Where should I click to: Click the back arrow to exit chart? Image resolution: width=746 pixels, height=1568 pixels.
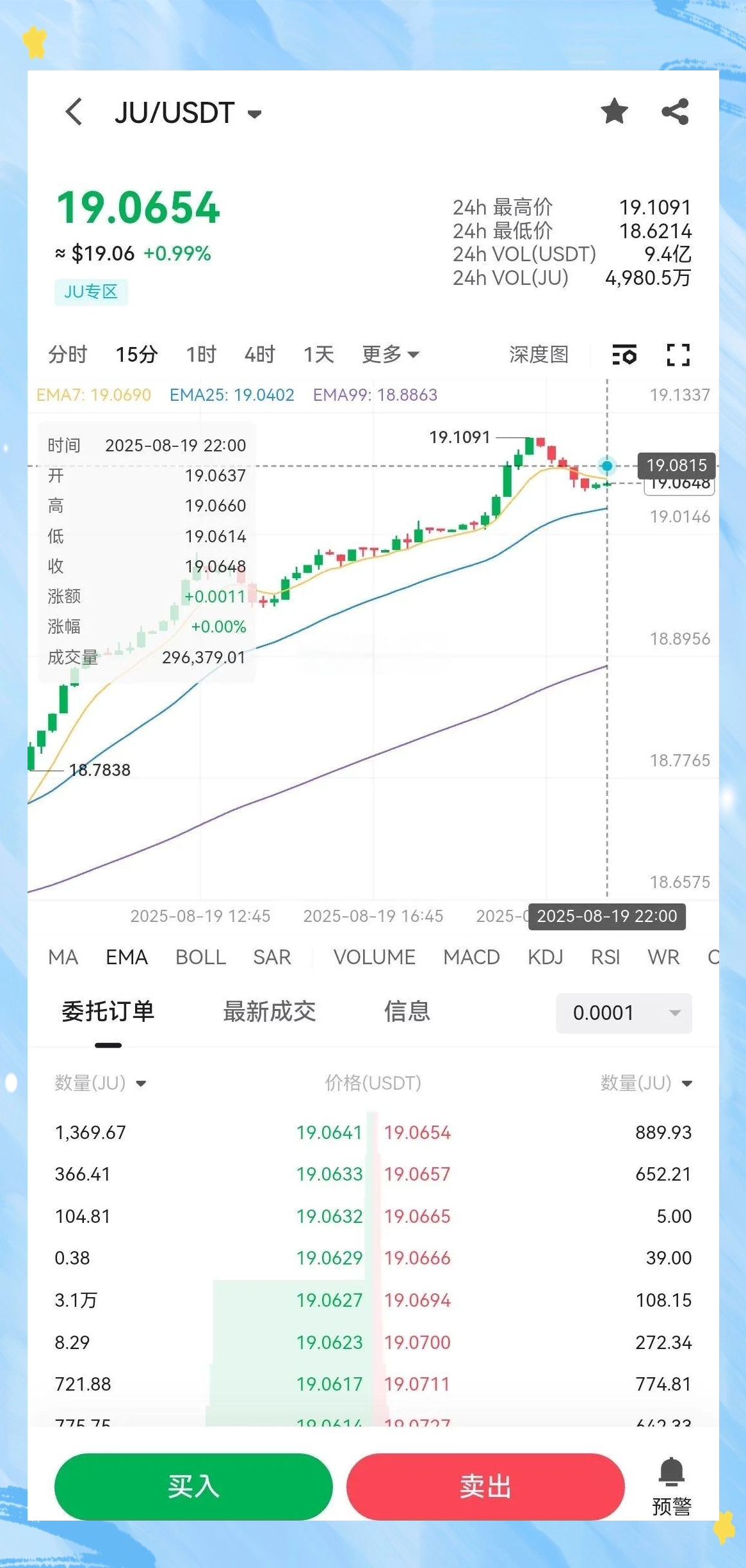pyautogui.click(x=74, y=111)
